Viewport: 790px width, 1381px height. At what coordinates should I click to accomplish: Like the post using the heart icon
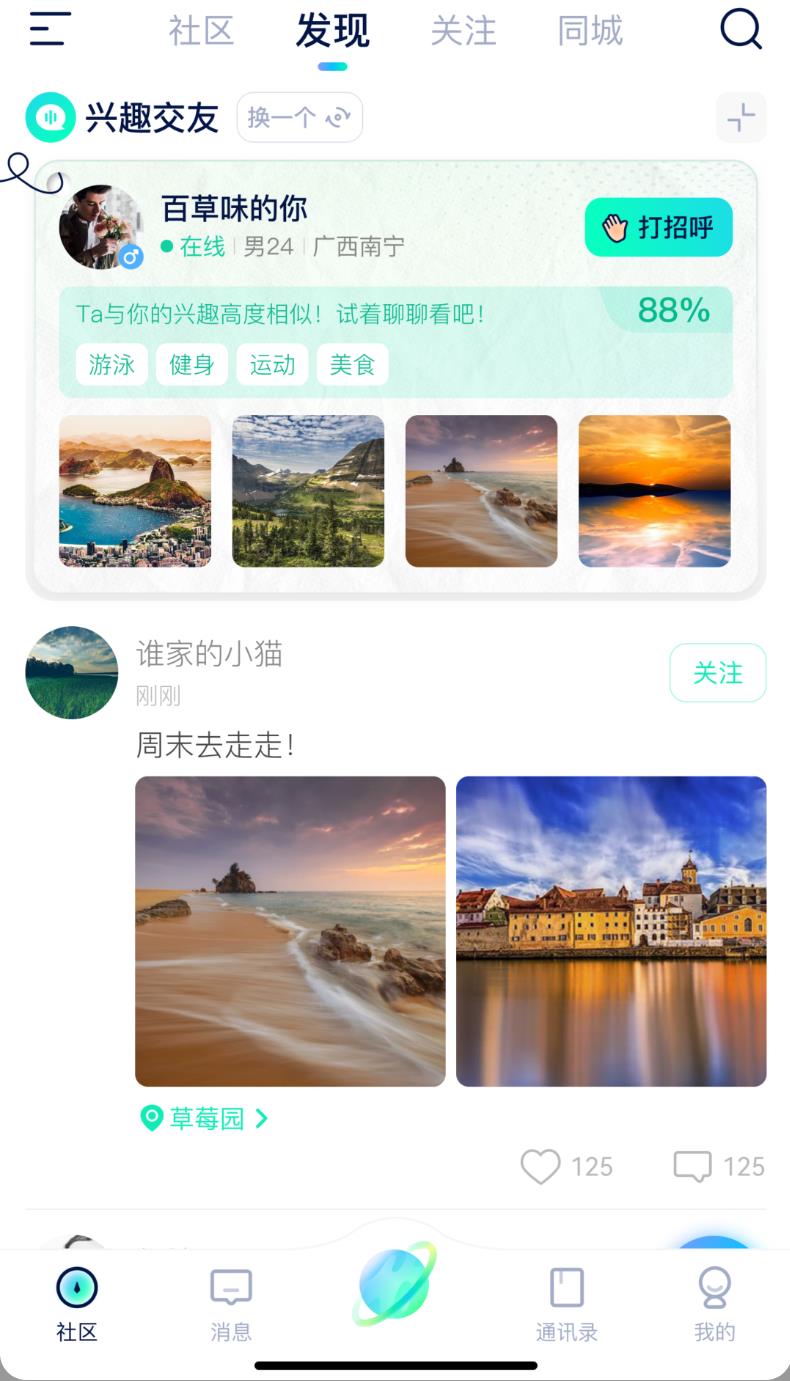(x=541, y=1166)
